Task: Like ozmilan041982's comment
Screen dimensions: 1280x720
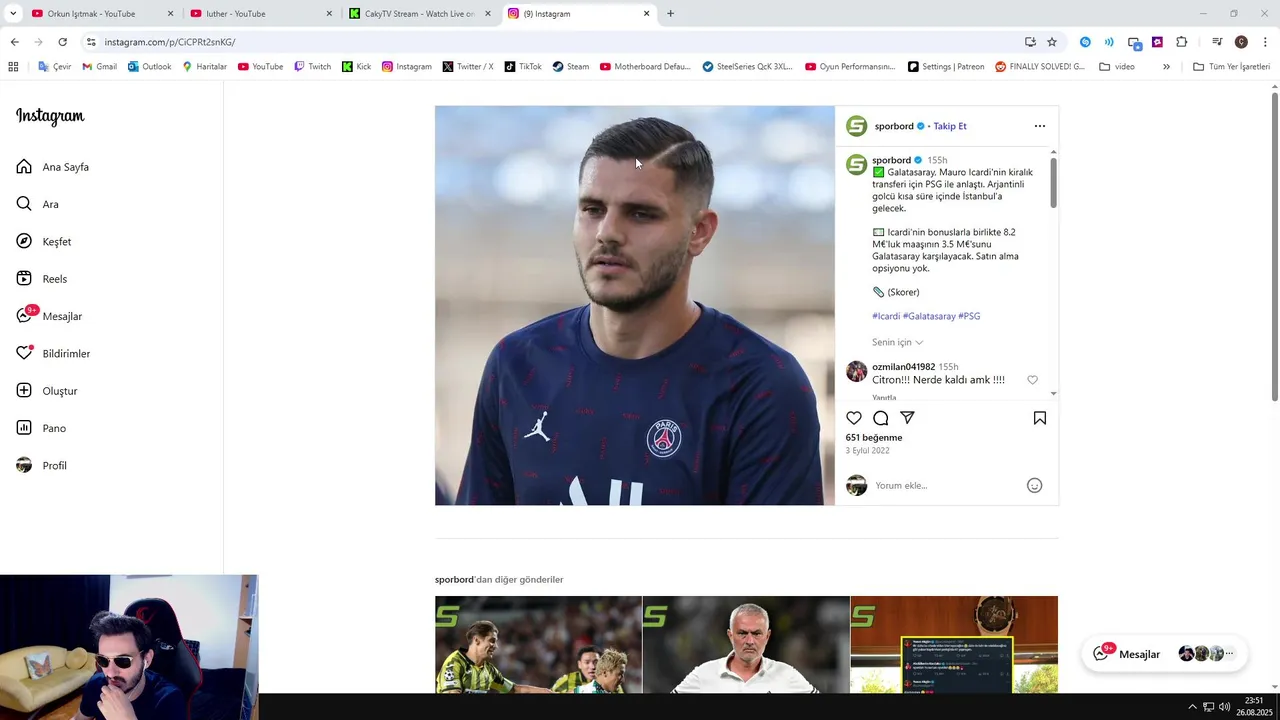Action: point(1033,380)
